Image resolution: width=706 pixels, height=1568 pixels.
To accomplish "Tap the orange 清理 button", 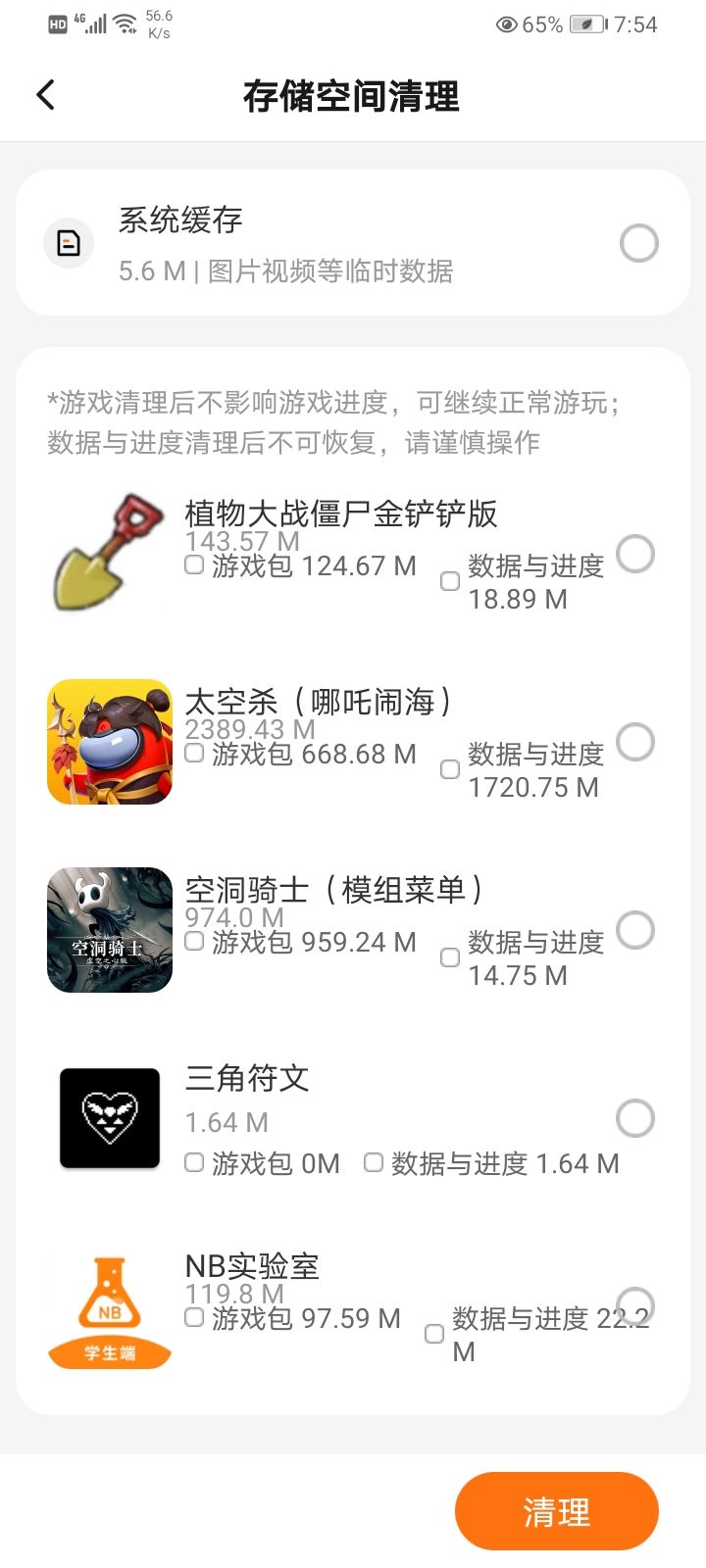I will (x=557, y=1511).
